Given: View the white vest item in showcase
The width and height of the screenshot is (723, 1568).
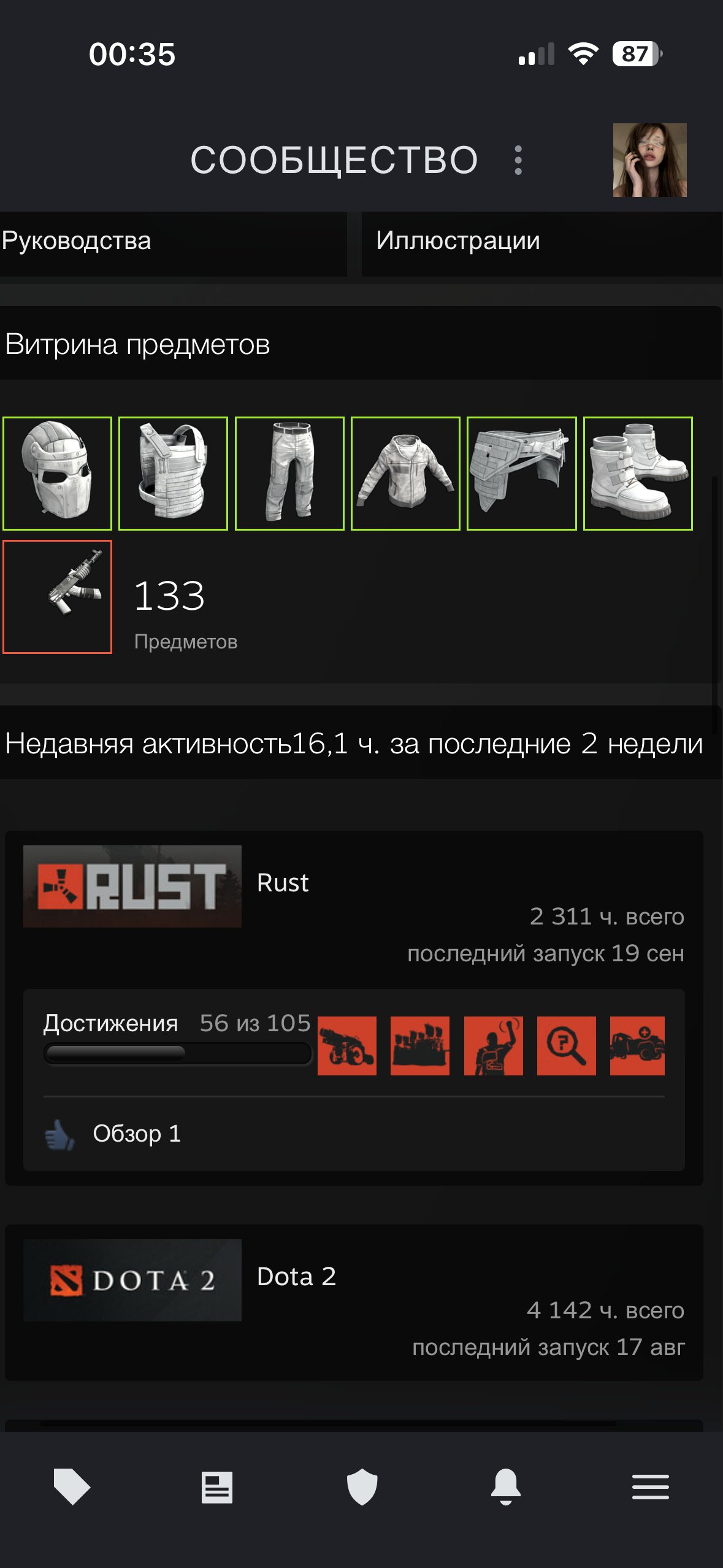Looking at the screenshot, I should click(x=173, y=473).
